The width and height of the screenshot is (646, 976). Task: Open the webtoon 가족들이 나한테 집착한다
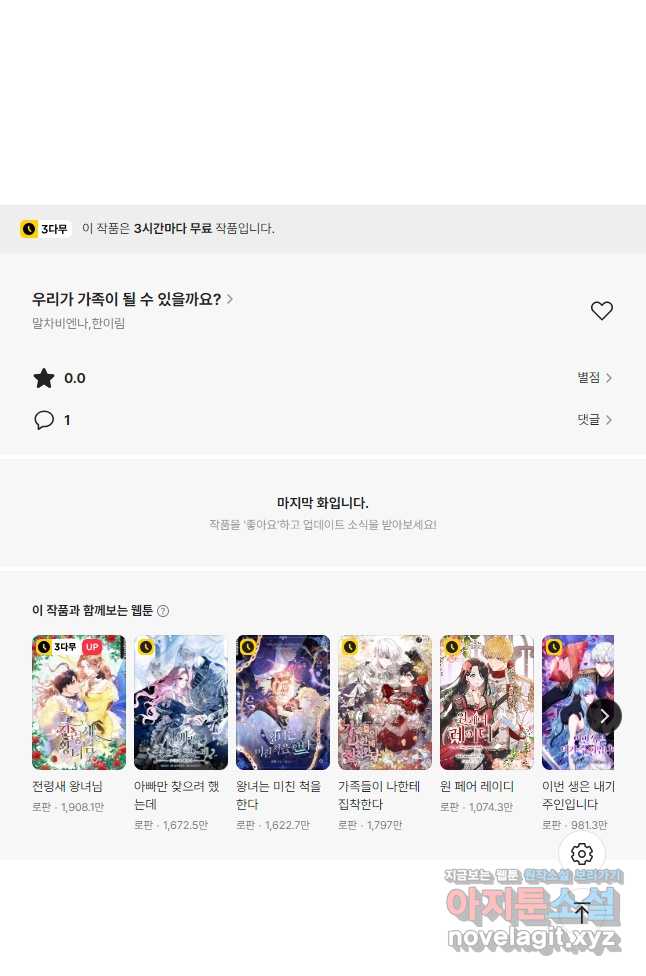[x=385, y=702]
